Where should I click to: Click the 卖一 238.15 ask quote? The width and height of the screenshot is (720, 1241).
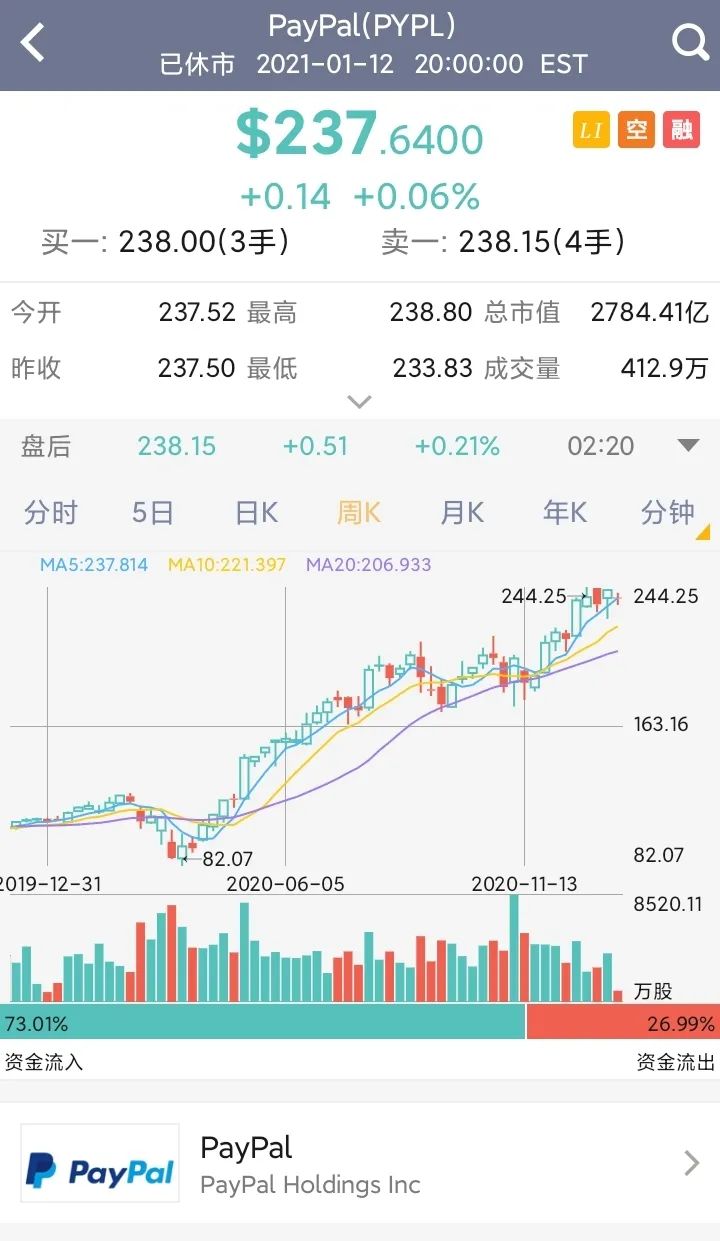[540, 241]
